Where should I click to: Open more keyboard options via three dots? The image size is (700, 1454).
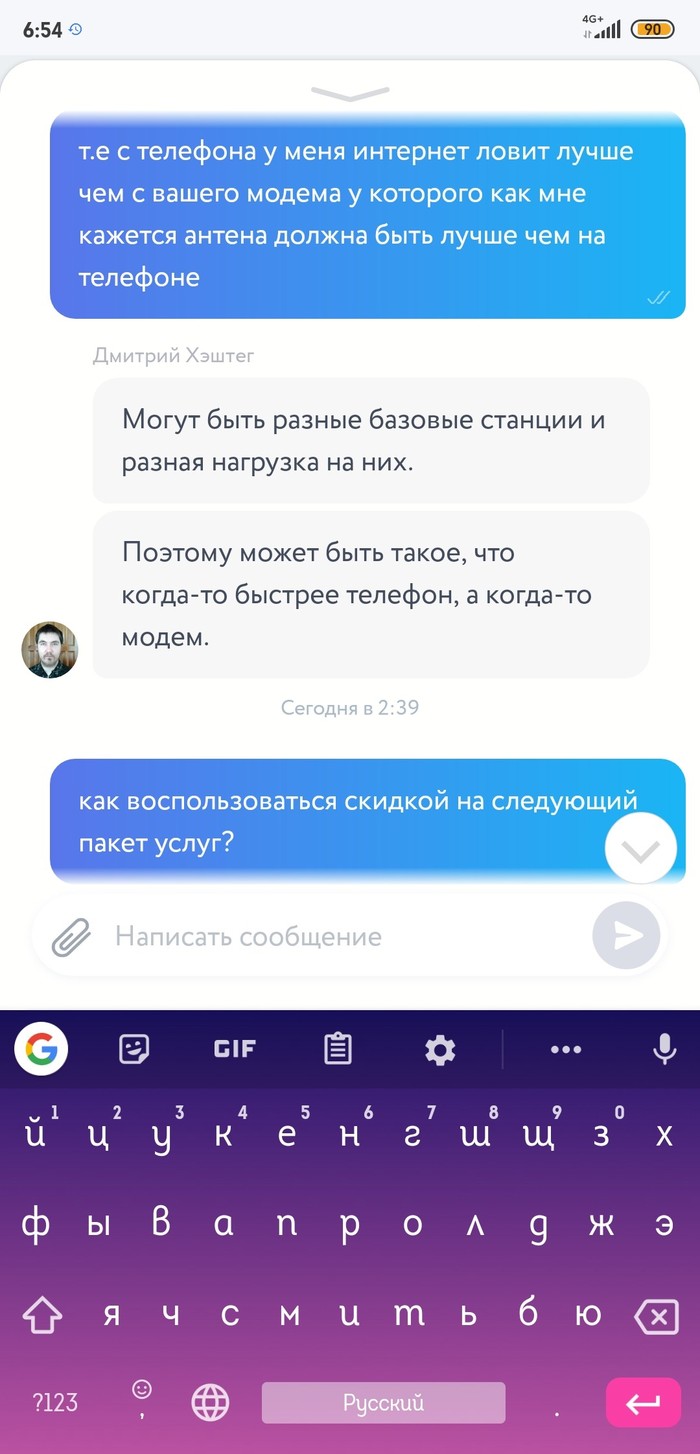(566, 1049)
